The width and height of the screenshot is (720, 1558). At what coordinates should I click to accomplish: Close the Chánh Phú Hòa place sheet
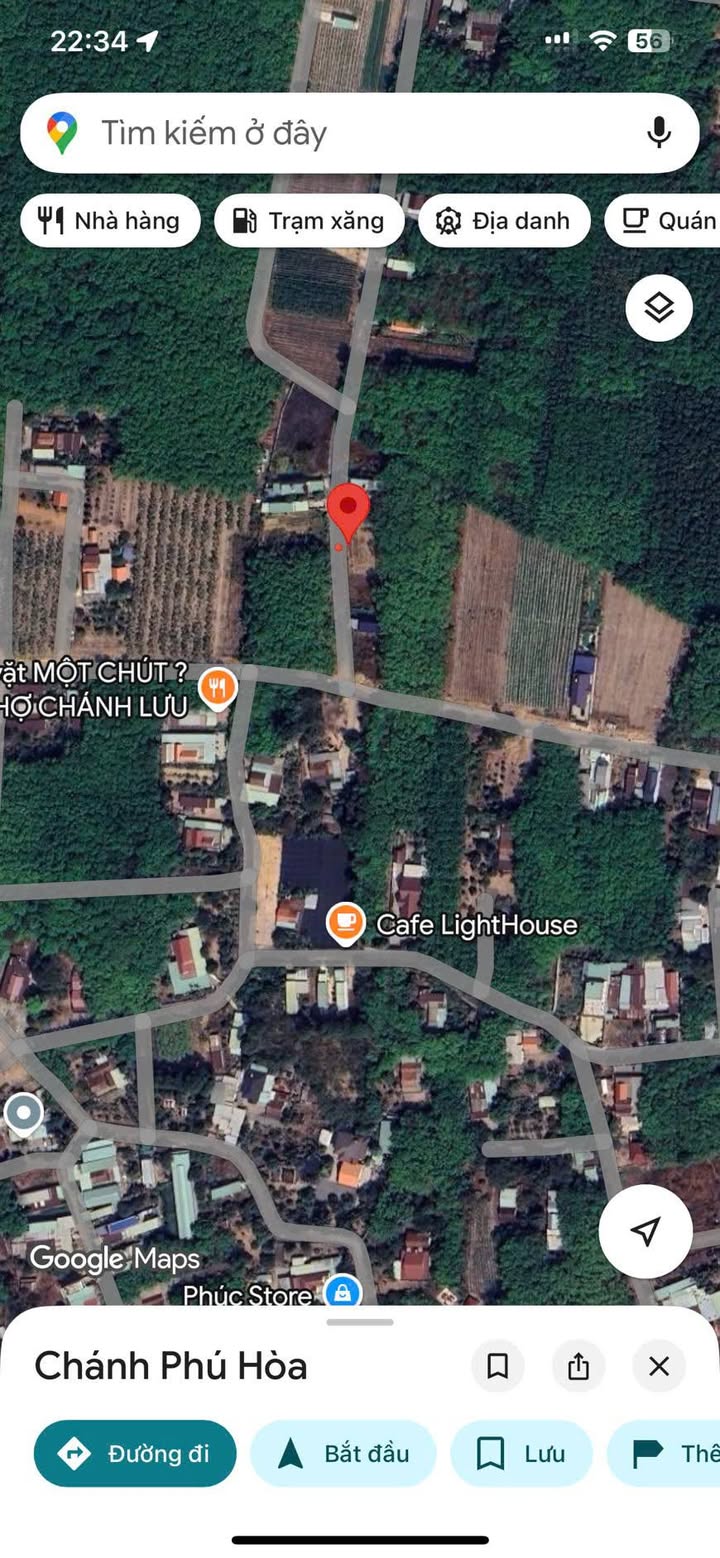click(658, 1366)
